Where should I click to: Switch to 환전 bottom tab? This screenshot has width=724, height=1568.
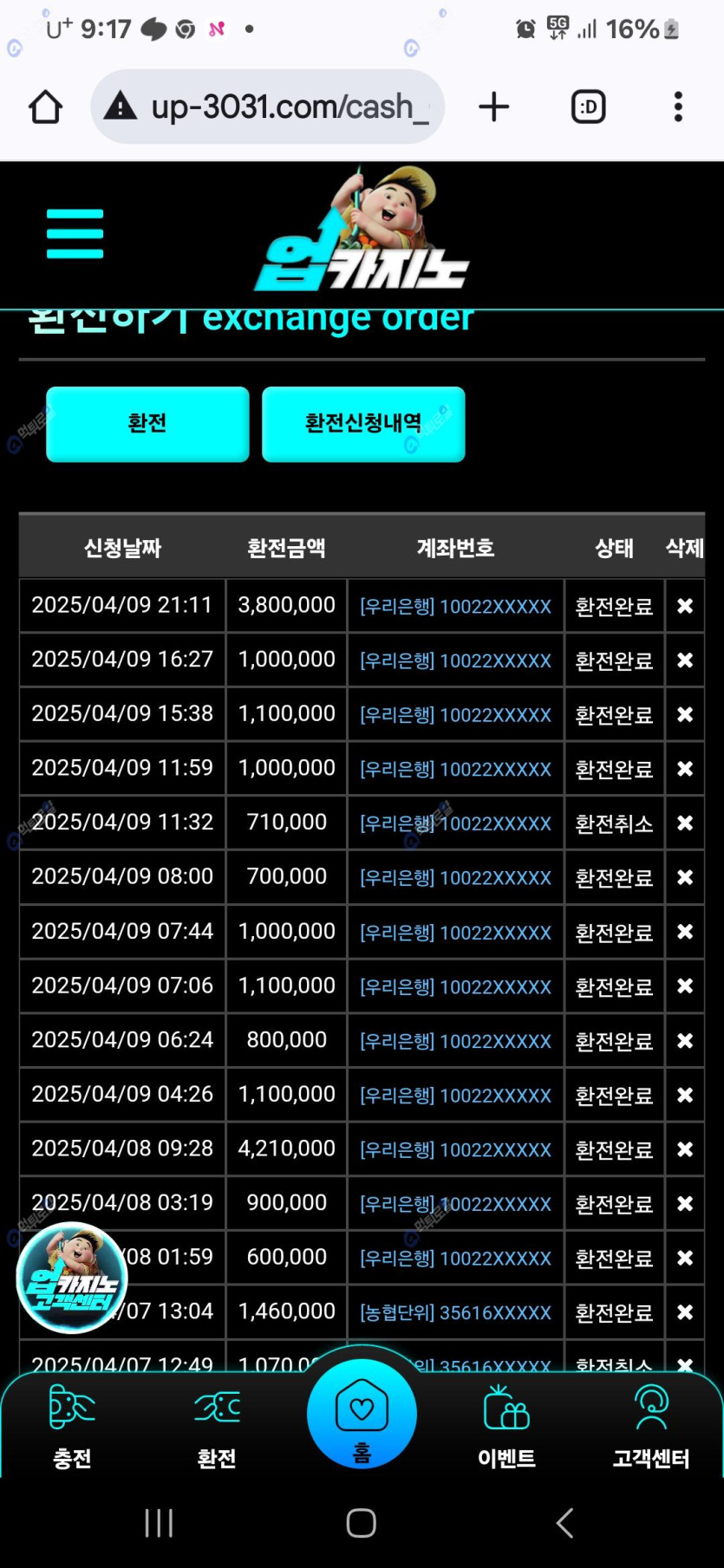point(217,1426)
